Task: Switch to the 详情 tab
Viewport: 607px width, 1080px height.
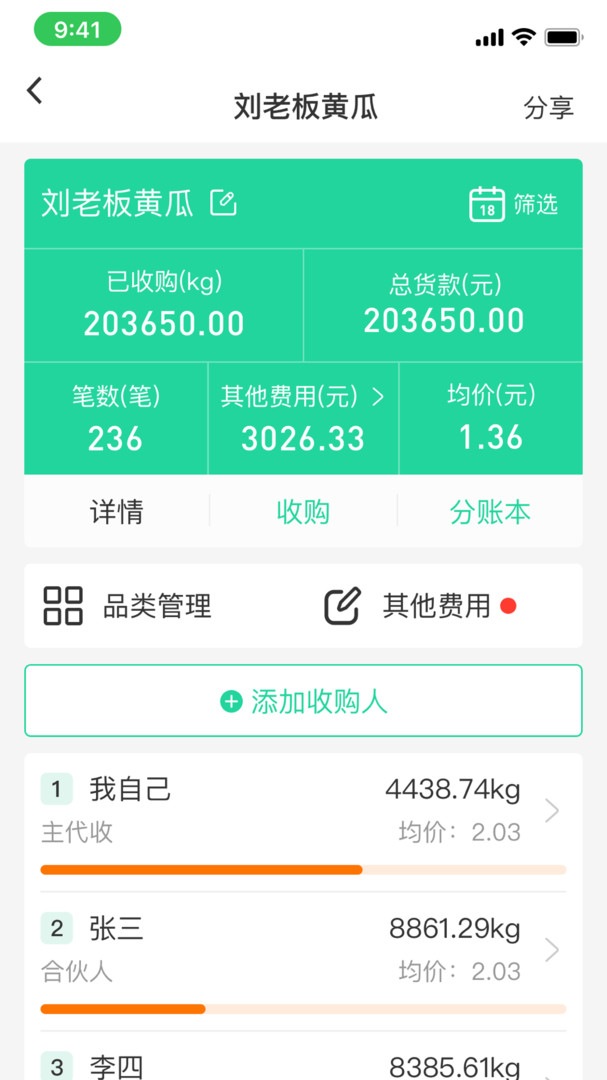Action: [x=117, y=512]
